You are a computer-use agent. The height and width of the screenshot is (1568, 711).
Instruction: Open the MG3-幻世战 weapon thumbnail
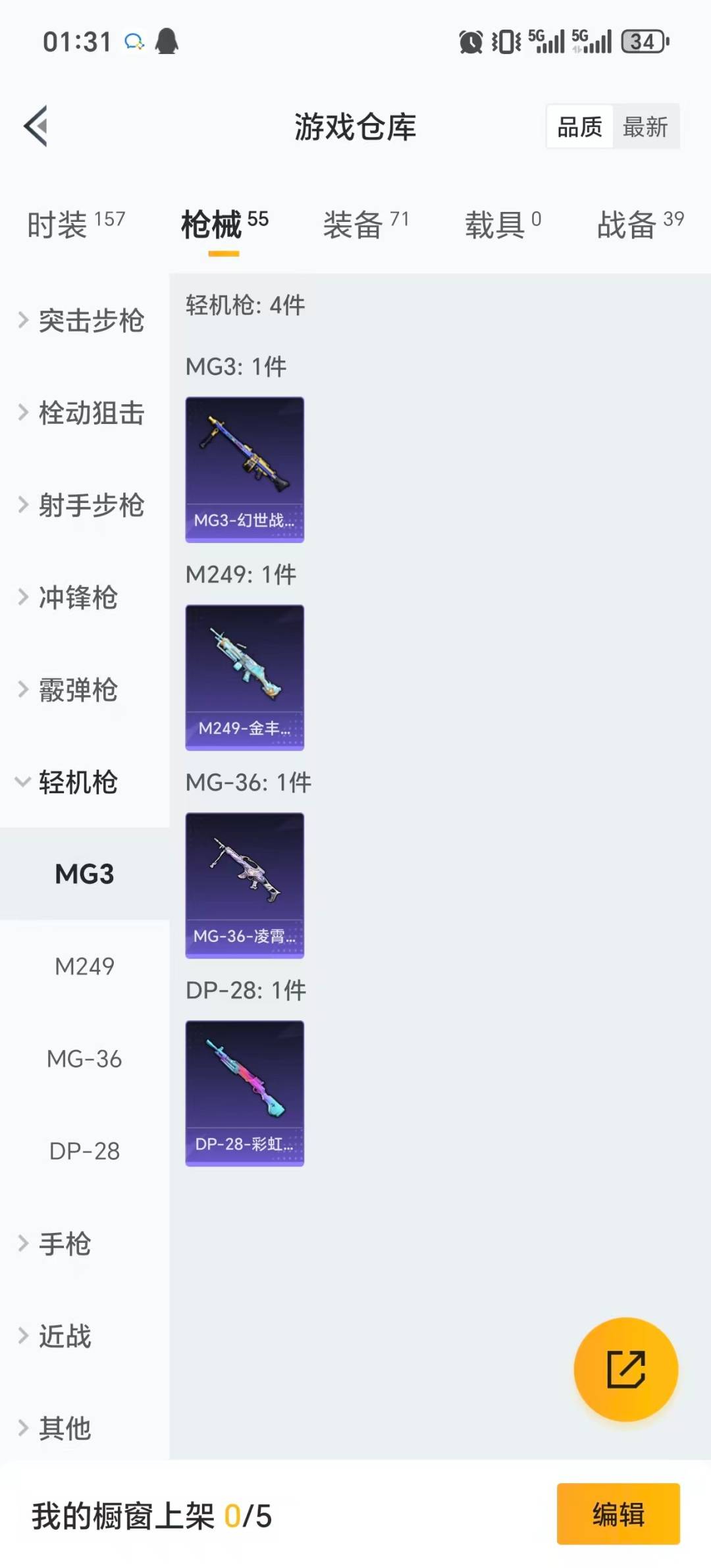[x=244, y=469]
